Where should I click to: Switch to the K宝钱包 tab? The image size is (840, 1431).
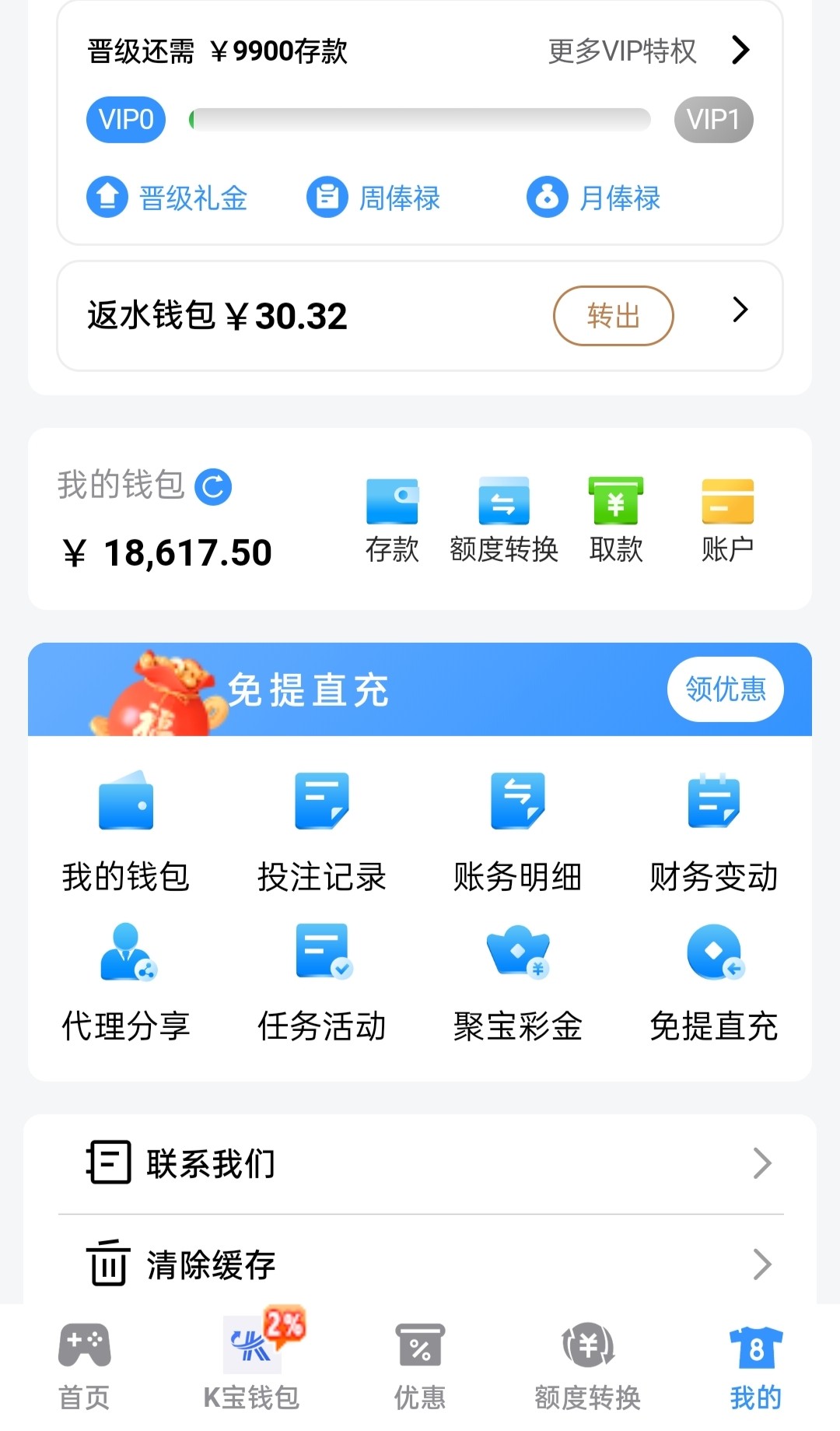click(x=251, y=1367)
